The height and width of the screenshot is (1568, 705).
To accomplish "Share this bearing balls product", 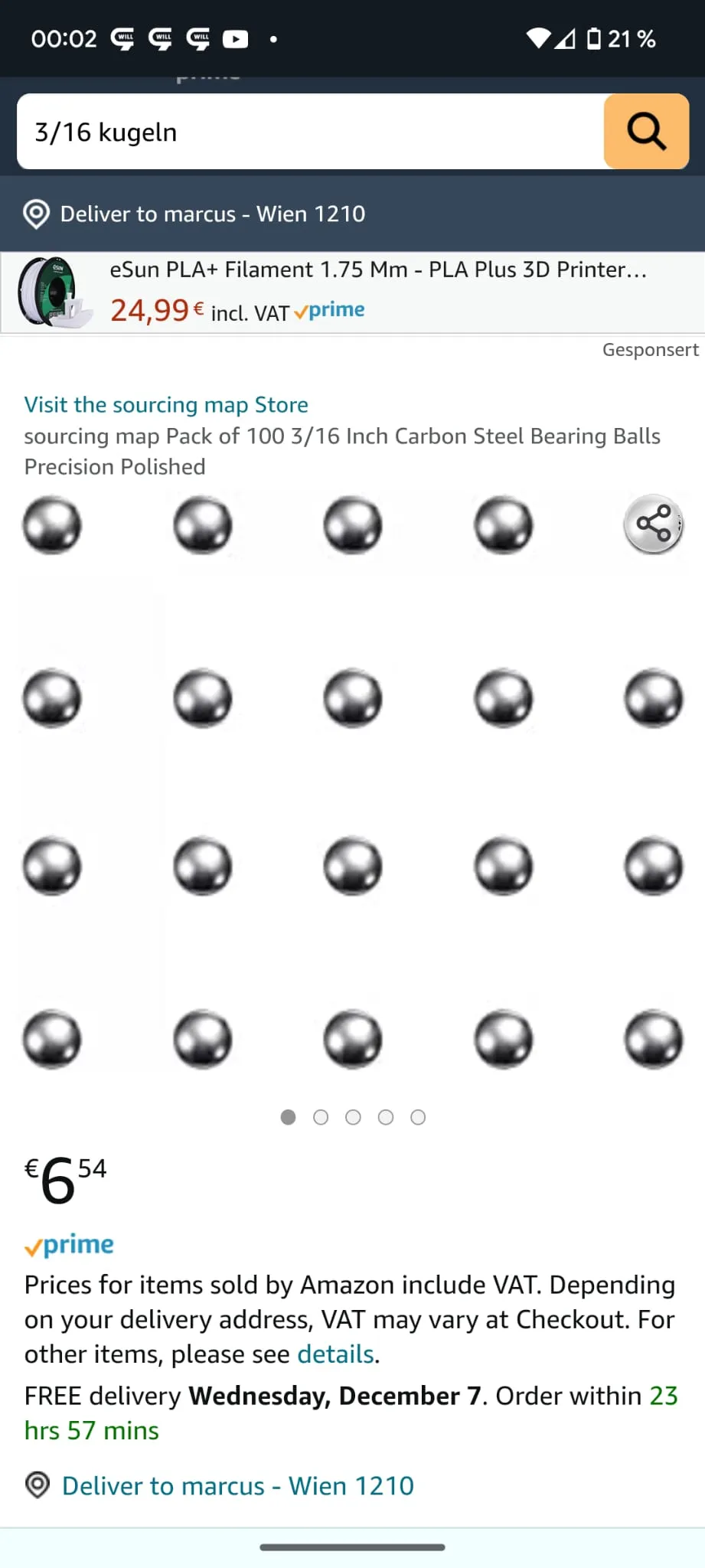I will pos(653,524).
